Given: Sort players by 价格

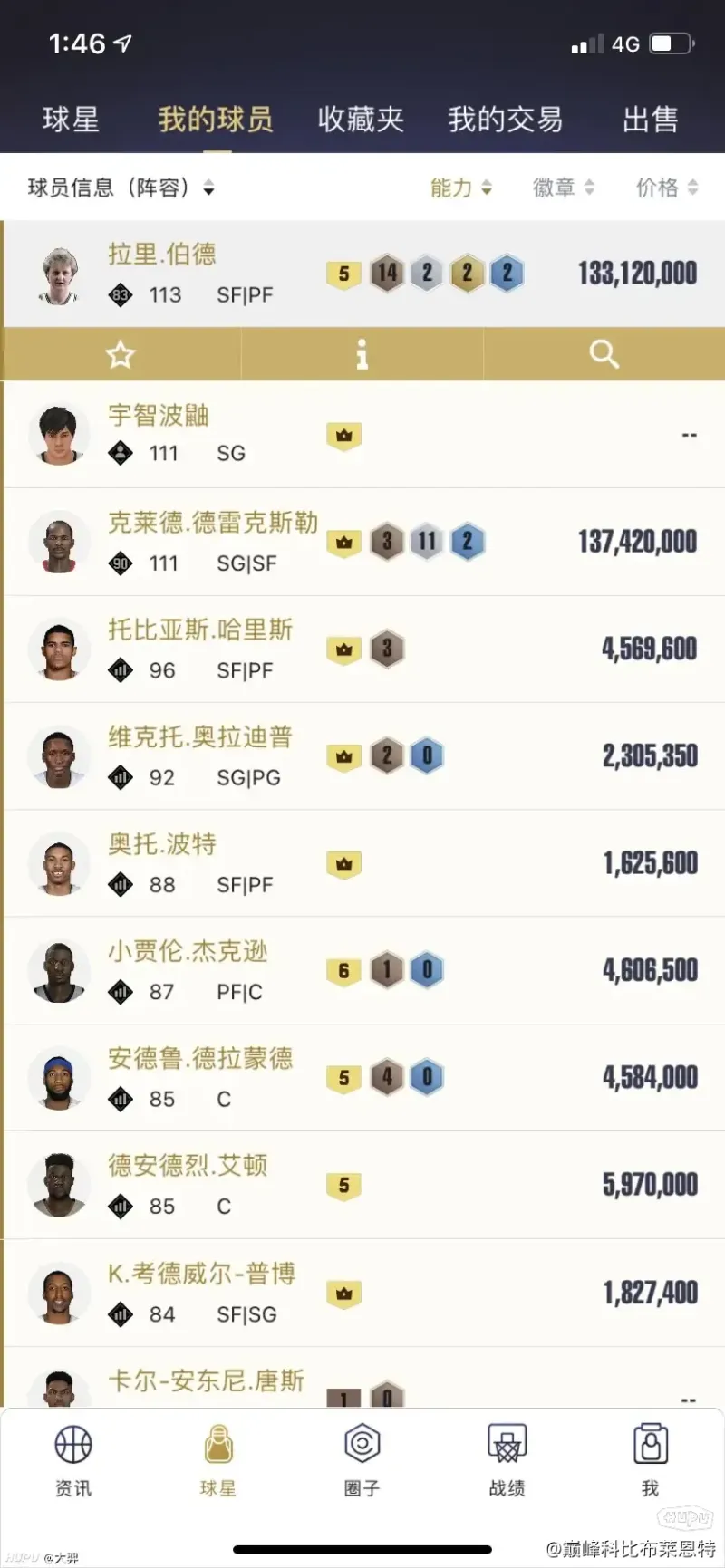Looking at the screenshot, I should point(666,188).
